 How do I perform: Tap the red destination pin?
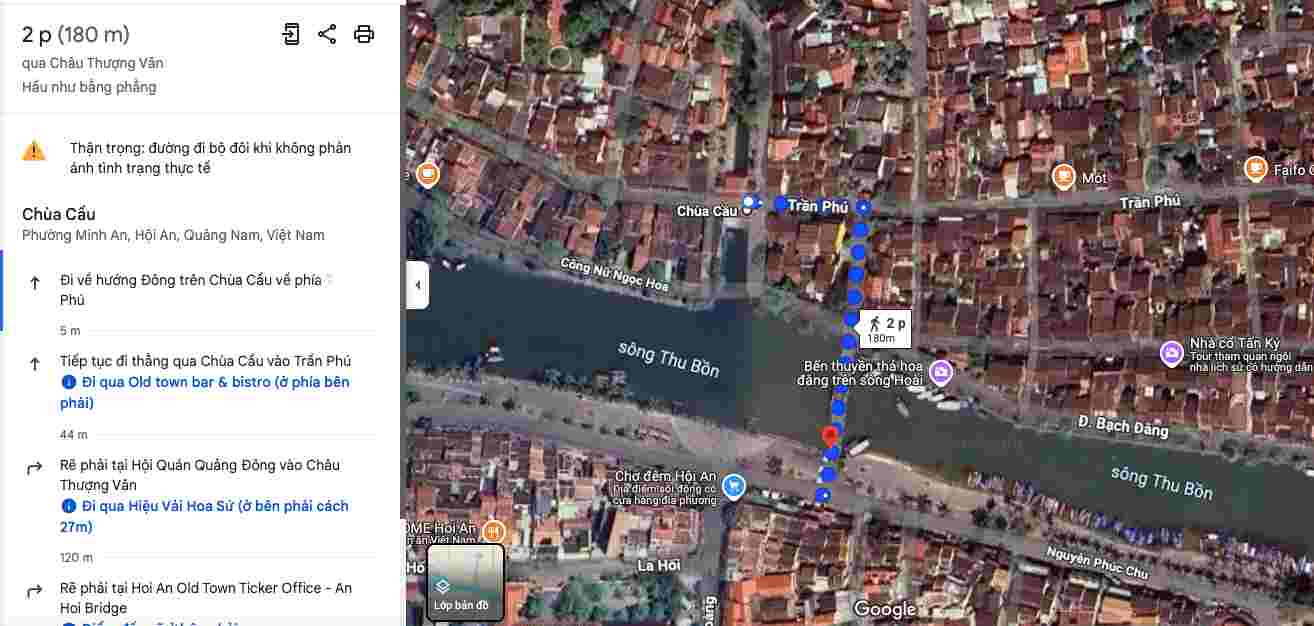pyautogui.click(x=829, y=436)
